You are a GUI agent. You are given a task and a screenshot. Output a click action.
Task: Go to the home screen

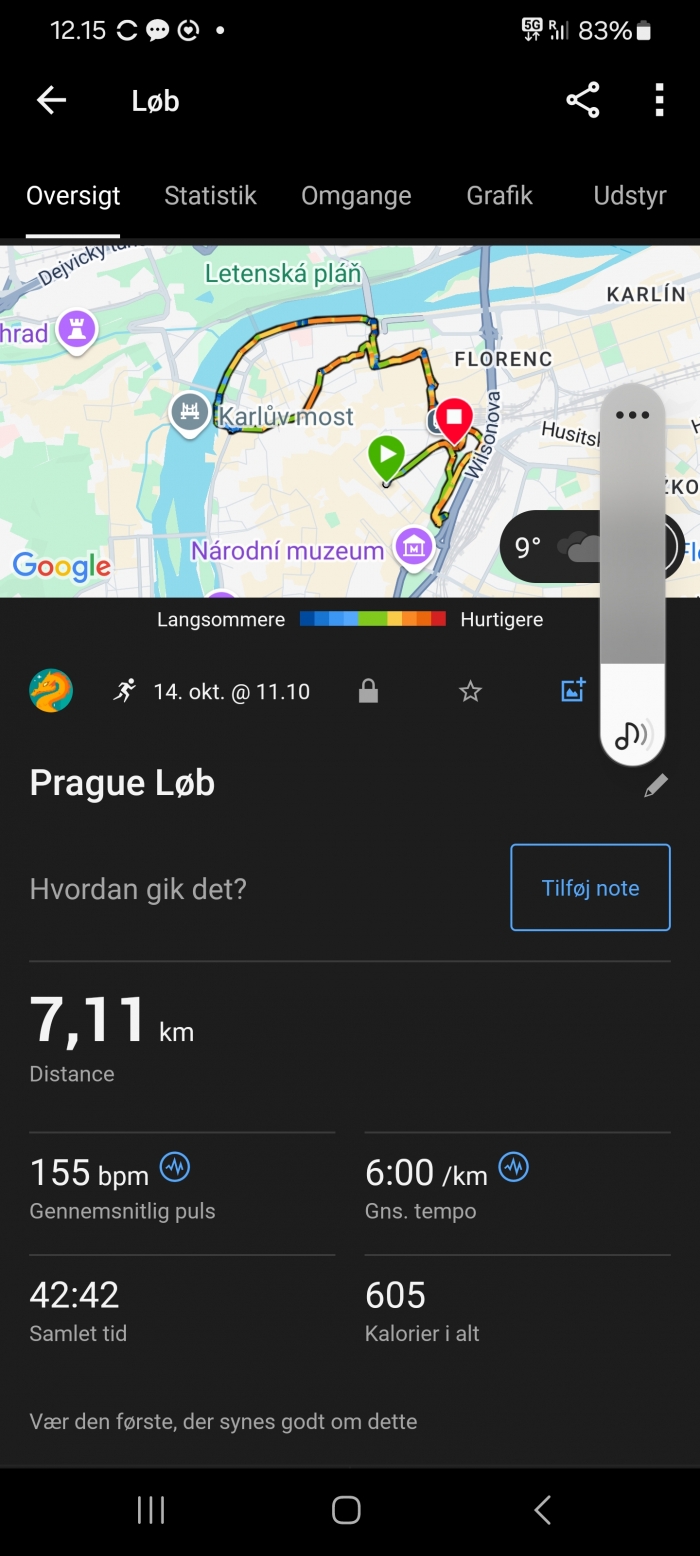coord(346,1510)
